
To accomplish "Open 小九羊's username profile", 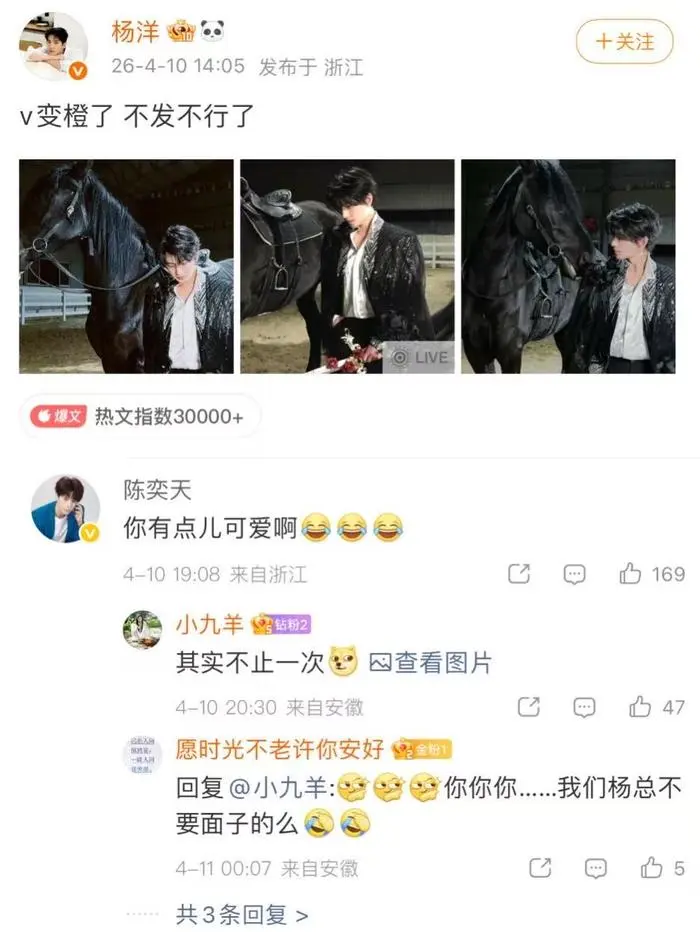I will (x=209, y=625).
